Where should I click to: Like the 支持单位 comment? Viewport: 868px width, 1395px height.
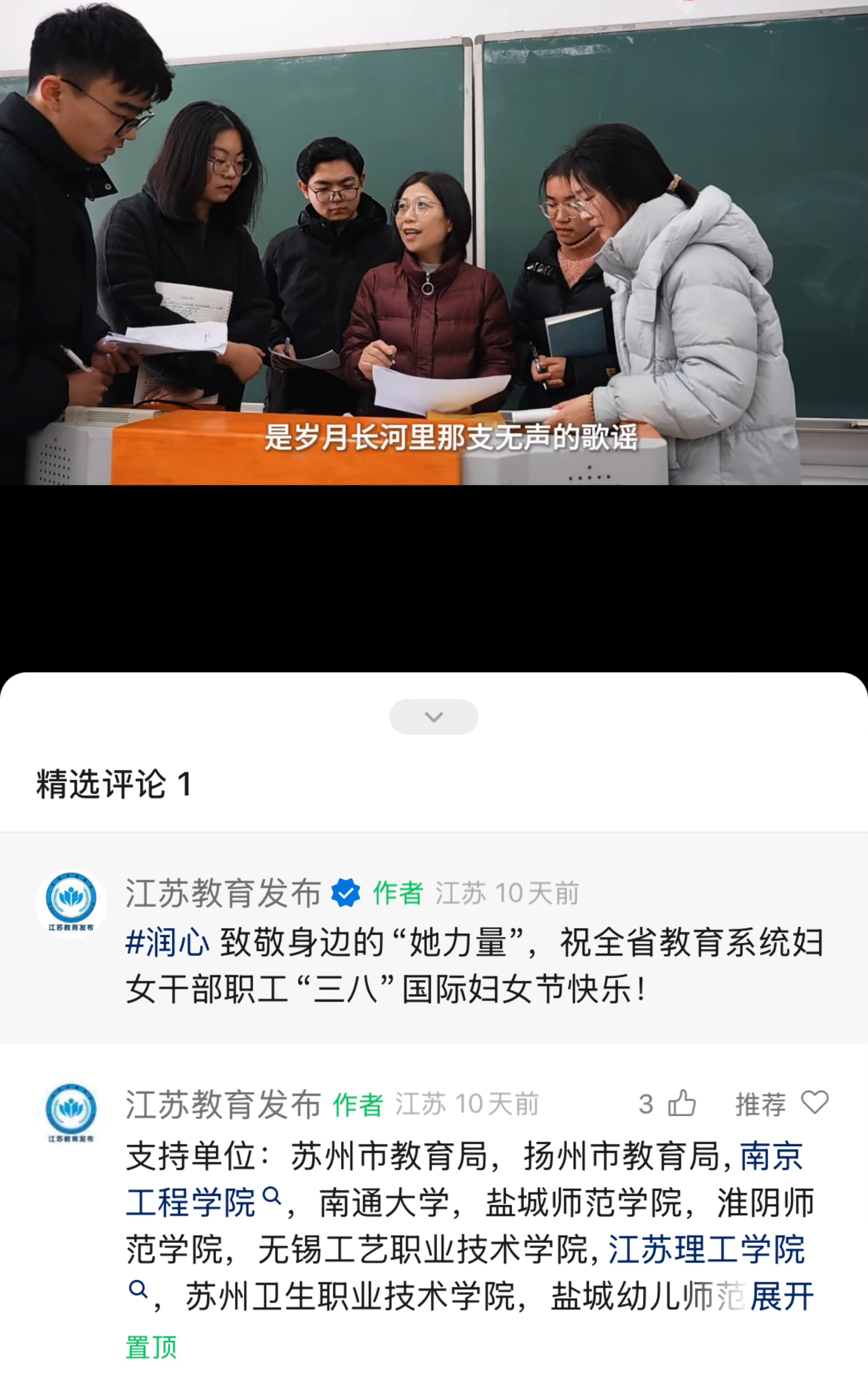[x=681, y=1103]
